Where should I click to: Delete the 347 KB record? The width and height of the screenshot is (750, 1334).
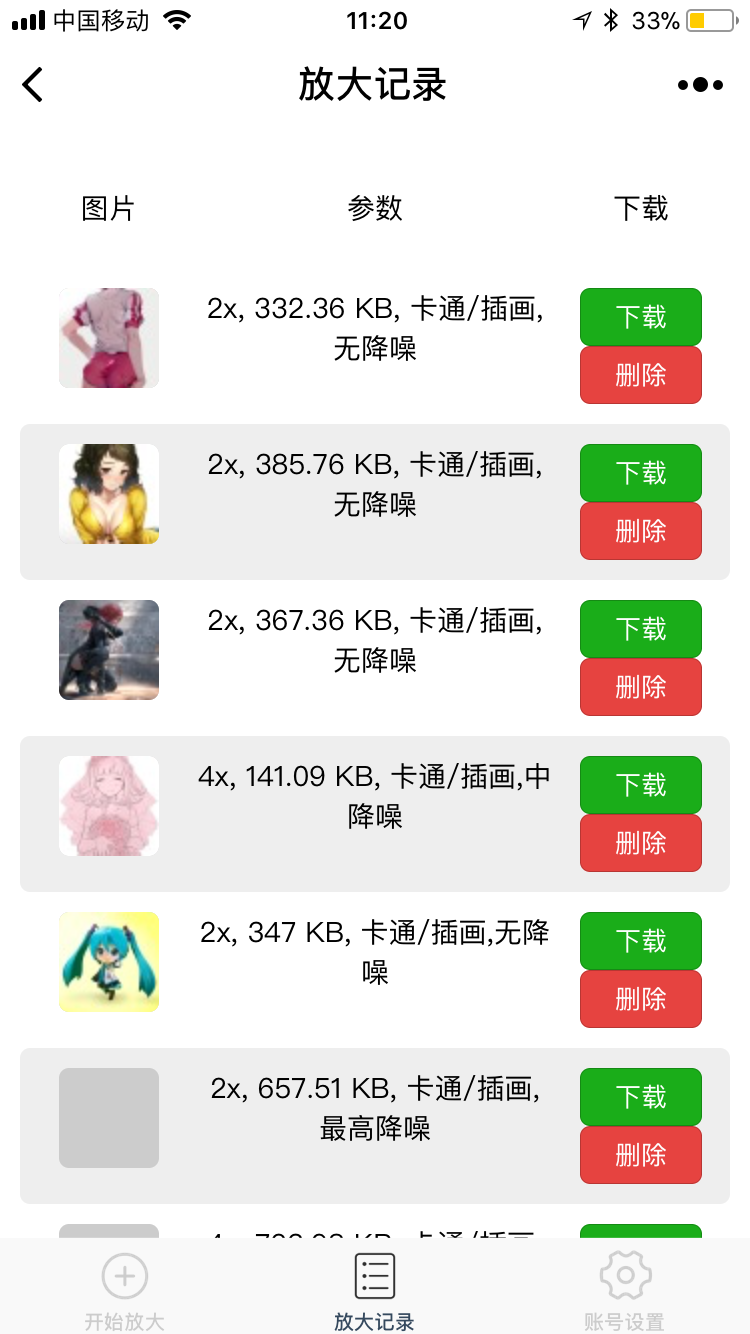tap(641, 999)
